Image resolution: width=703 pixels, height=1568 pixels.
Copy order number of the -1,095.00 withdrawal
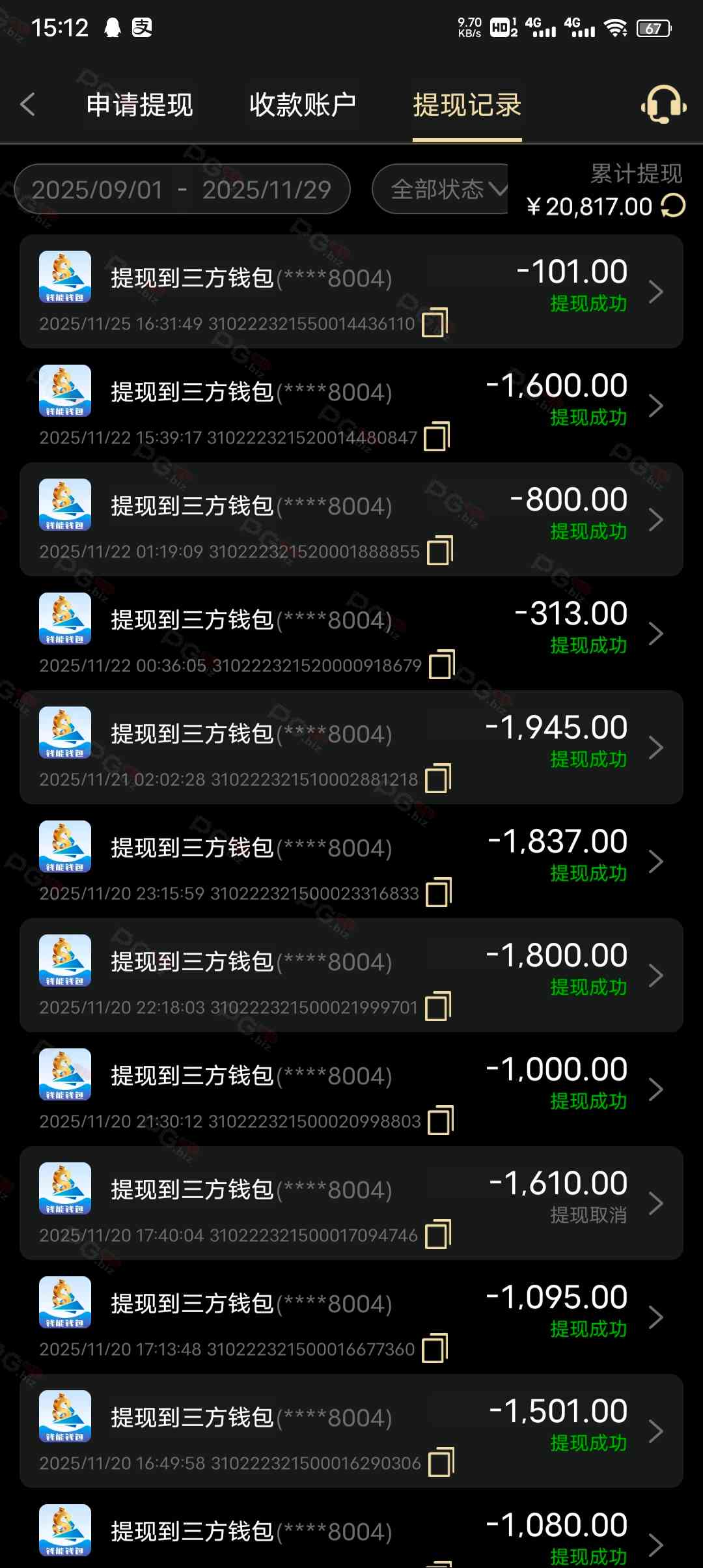(x=435, y=1349)
